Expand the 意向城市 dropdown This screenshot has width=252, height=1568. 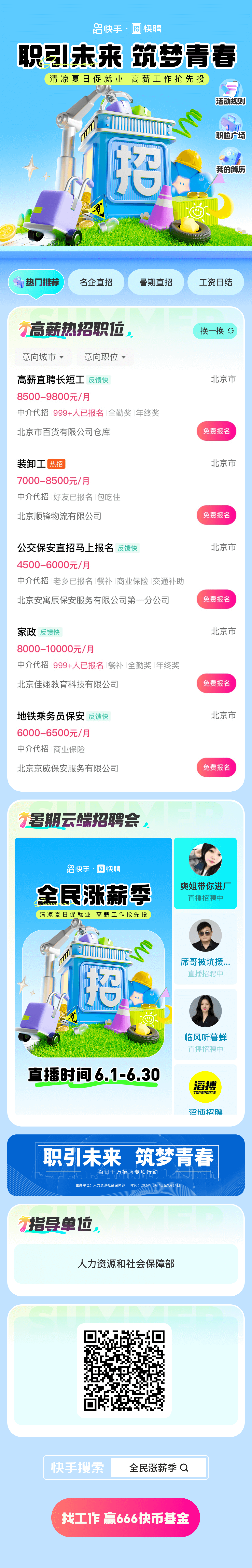click(43, 357)
